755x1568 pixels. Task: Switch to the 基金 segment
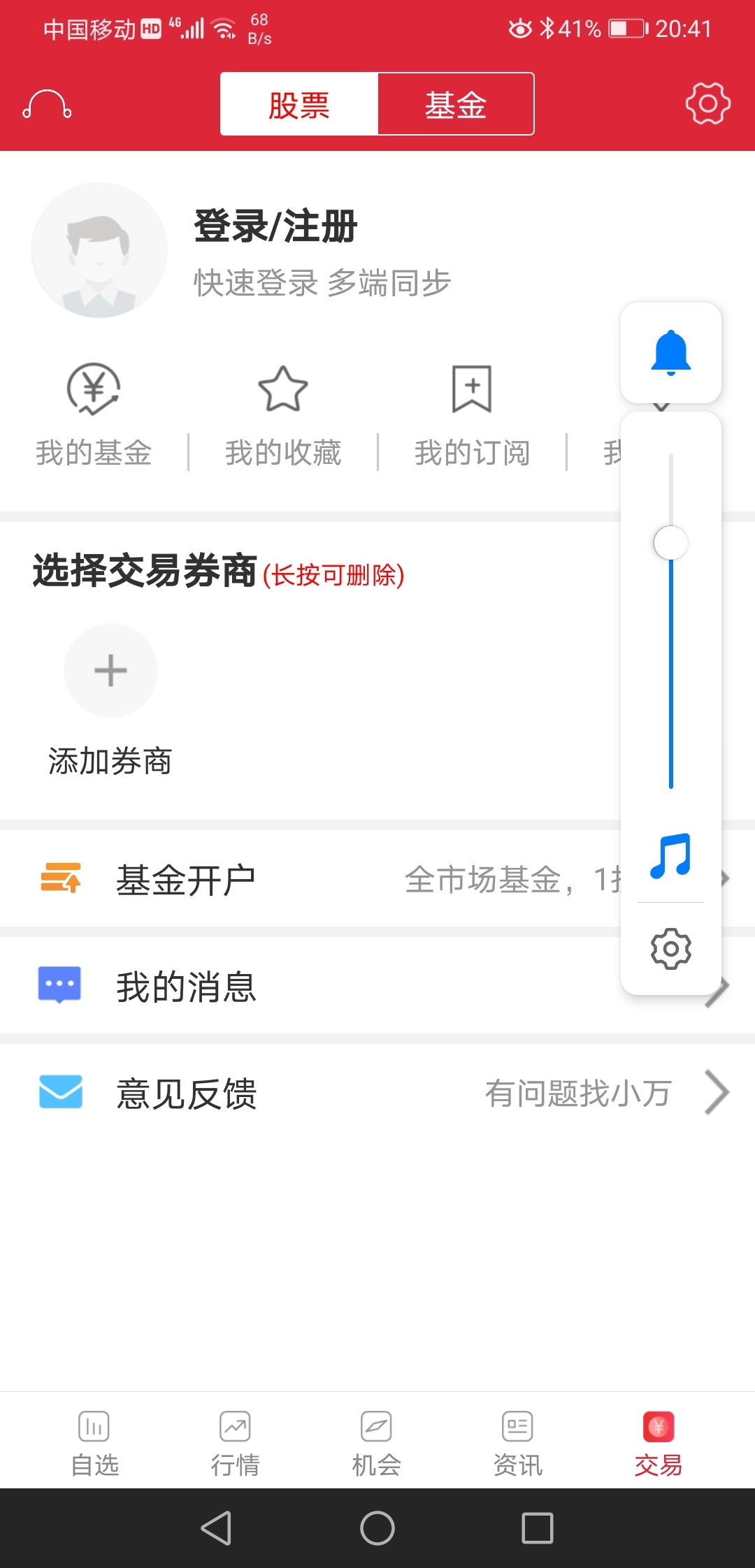tap(456, 104)
